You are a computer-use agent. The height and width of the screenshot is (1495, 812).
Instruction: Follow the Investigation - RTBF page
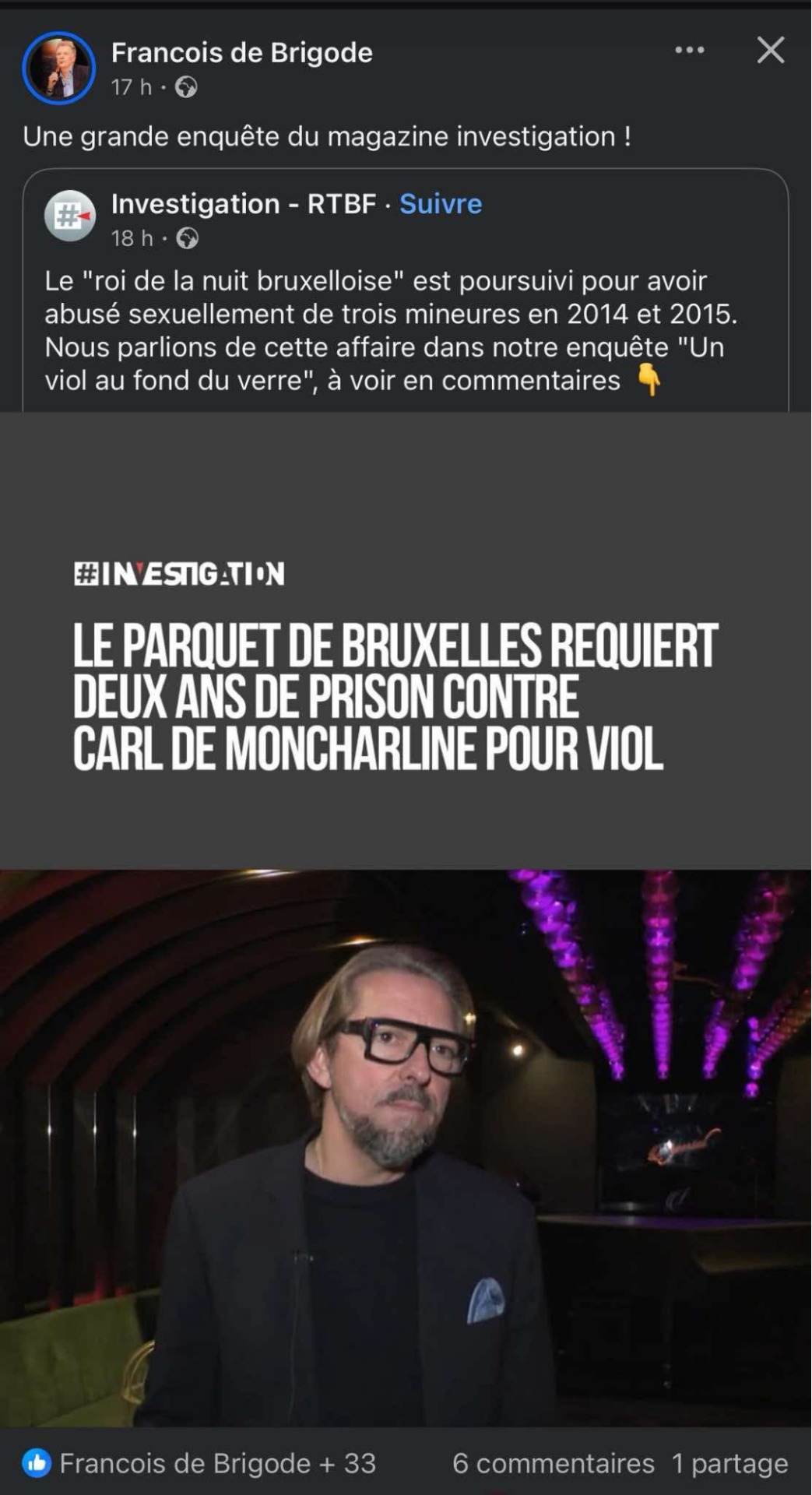tap(440, 204)
